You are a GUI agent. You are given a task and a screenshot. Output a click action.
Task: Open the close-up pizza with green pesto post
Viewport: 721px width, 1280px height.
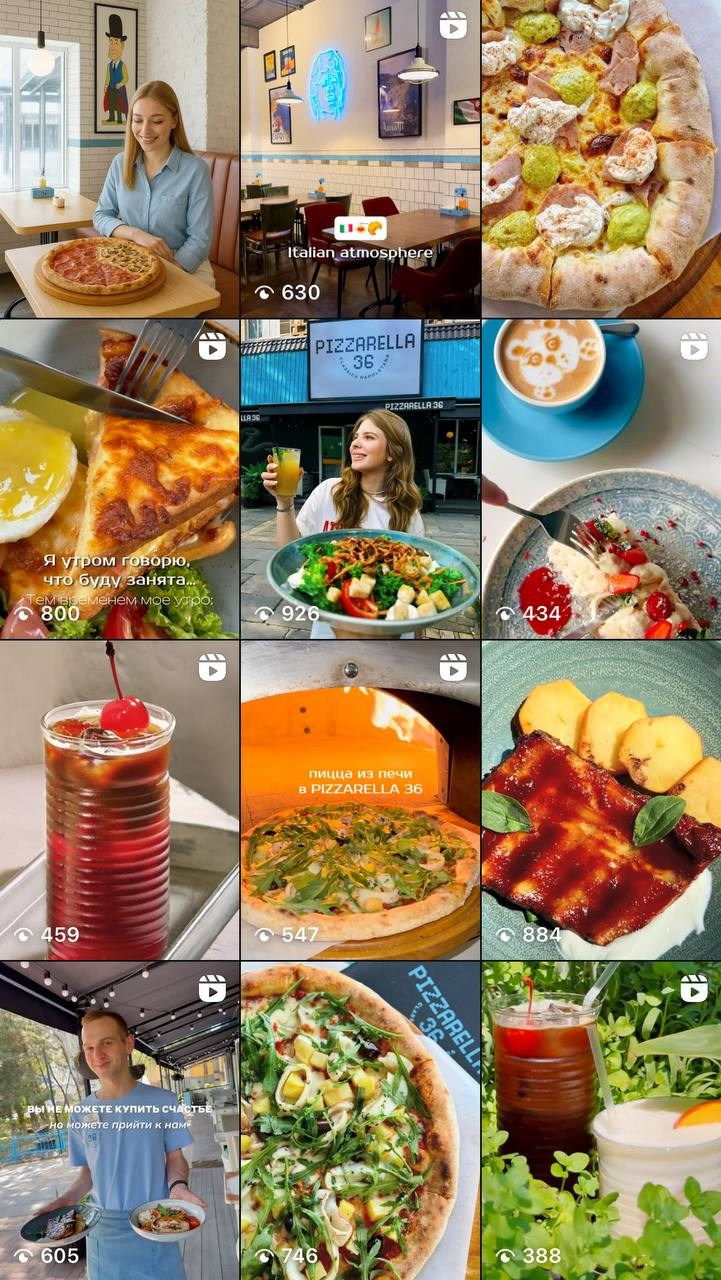601,158
